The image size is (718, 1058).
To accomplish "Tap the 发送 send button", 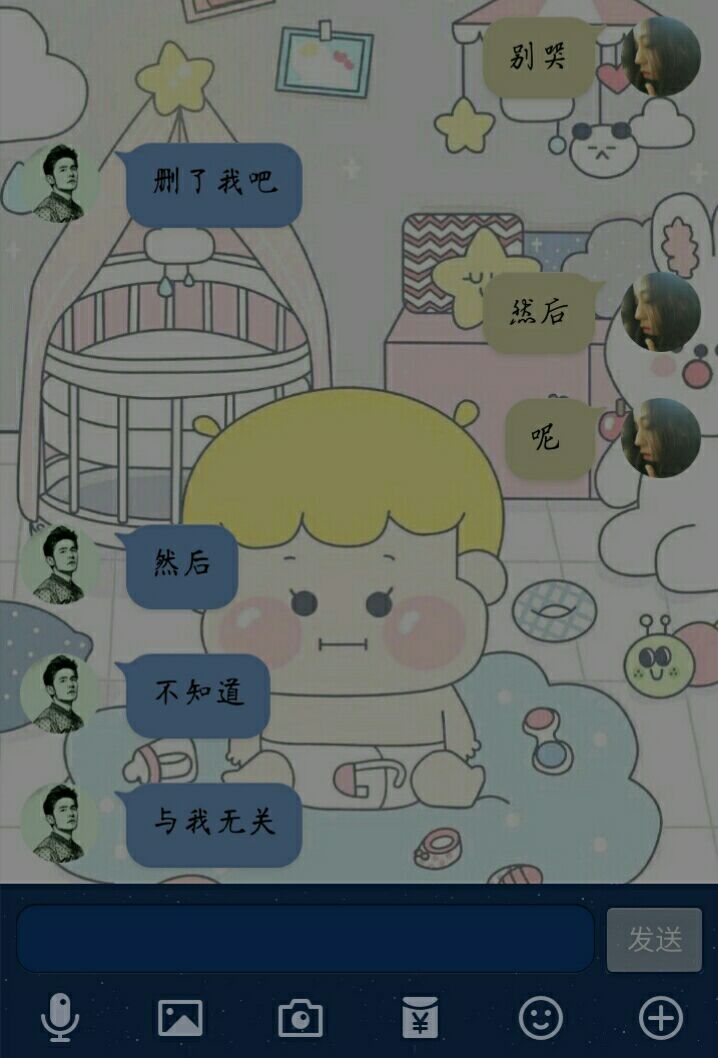I will point(654,940).
